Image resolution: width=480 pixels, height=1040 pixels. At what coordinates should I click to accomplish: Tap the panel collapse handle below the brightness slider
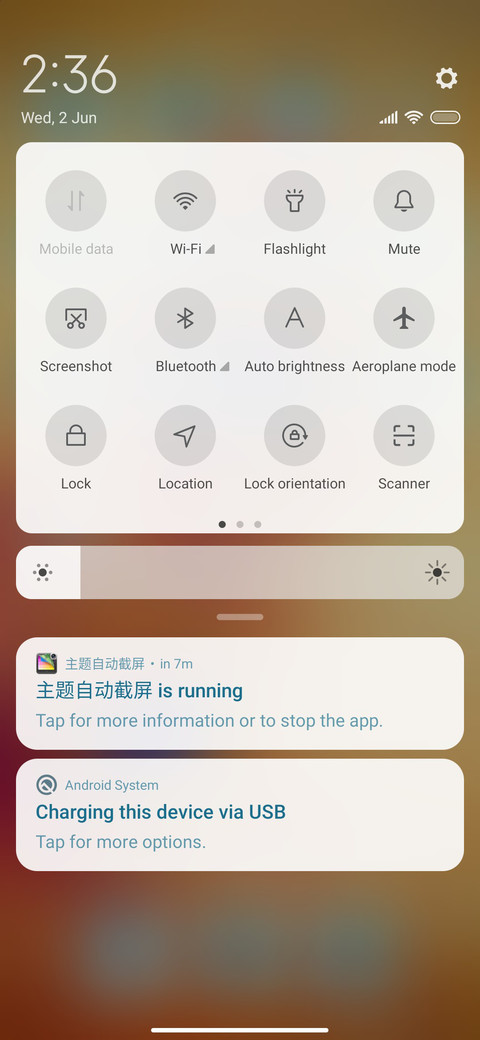pyautogui.click(x=240, y=617)
